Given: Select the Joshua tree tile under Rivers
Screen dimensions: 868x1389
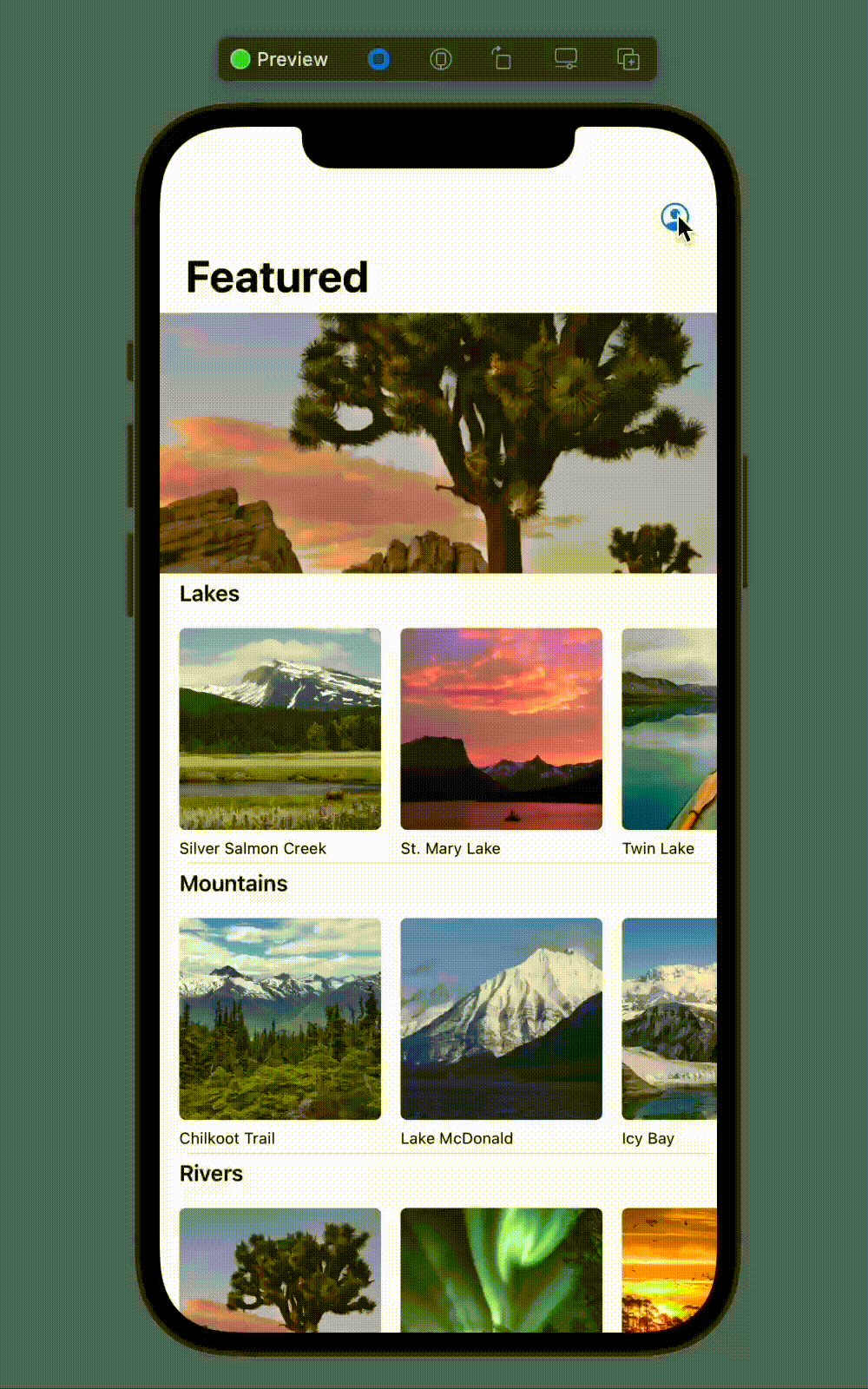Looking at the screenshot, I should [279, 1269].
